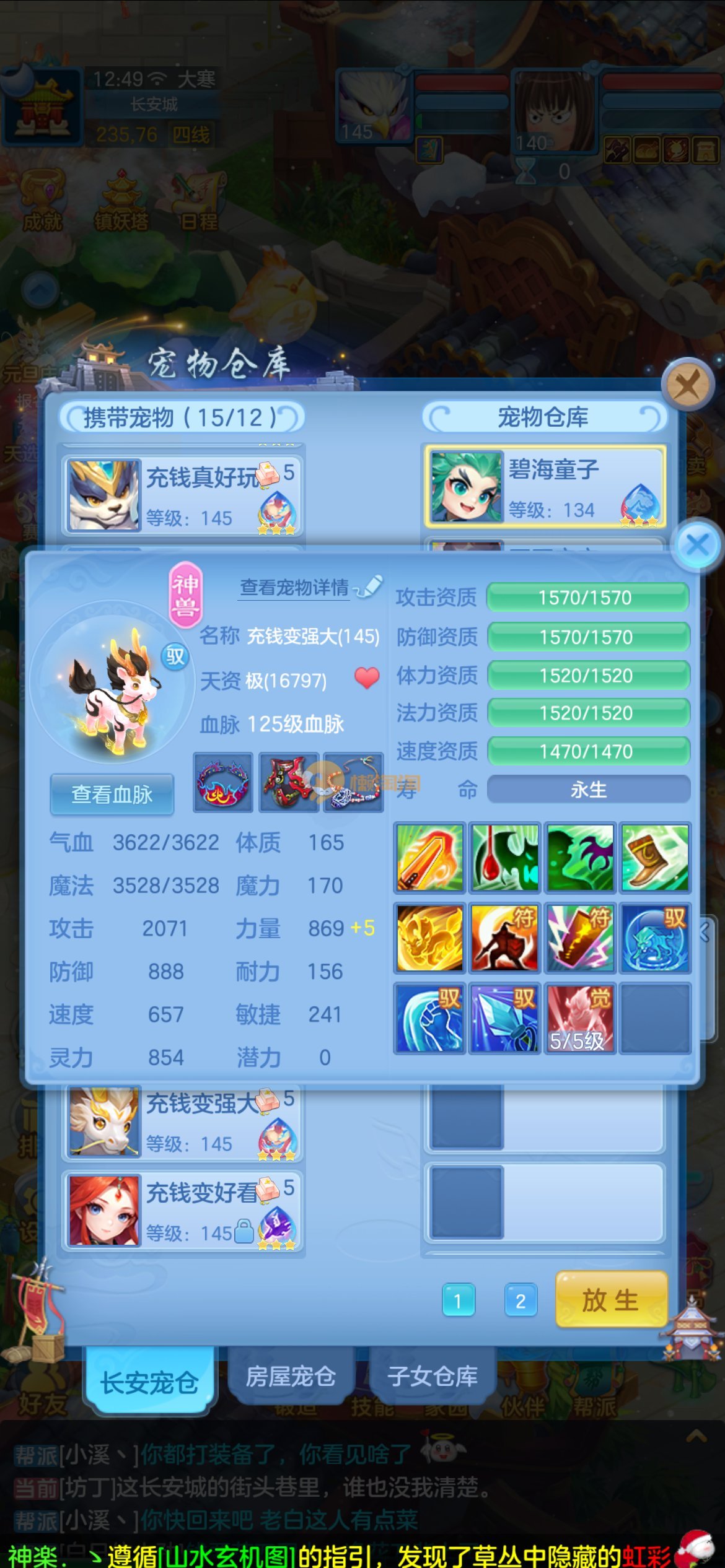This screenshot has width=725, height=1568.
Task: Open 查看宠物详情 link
Action: [x=294, y=587]
